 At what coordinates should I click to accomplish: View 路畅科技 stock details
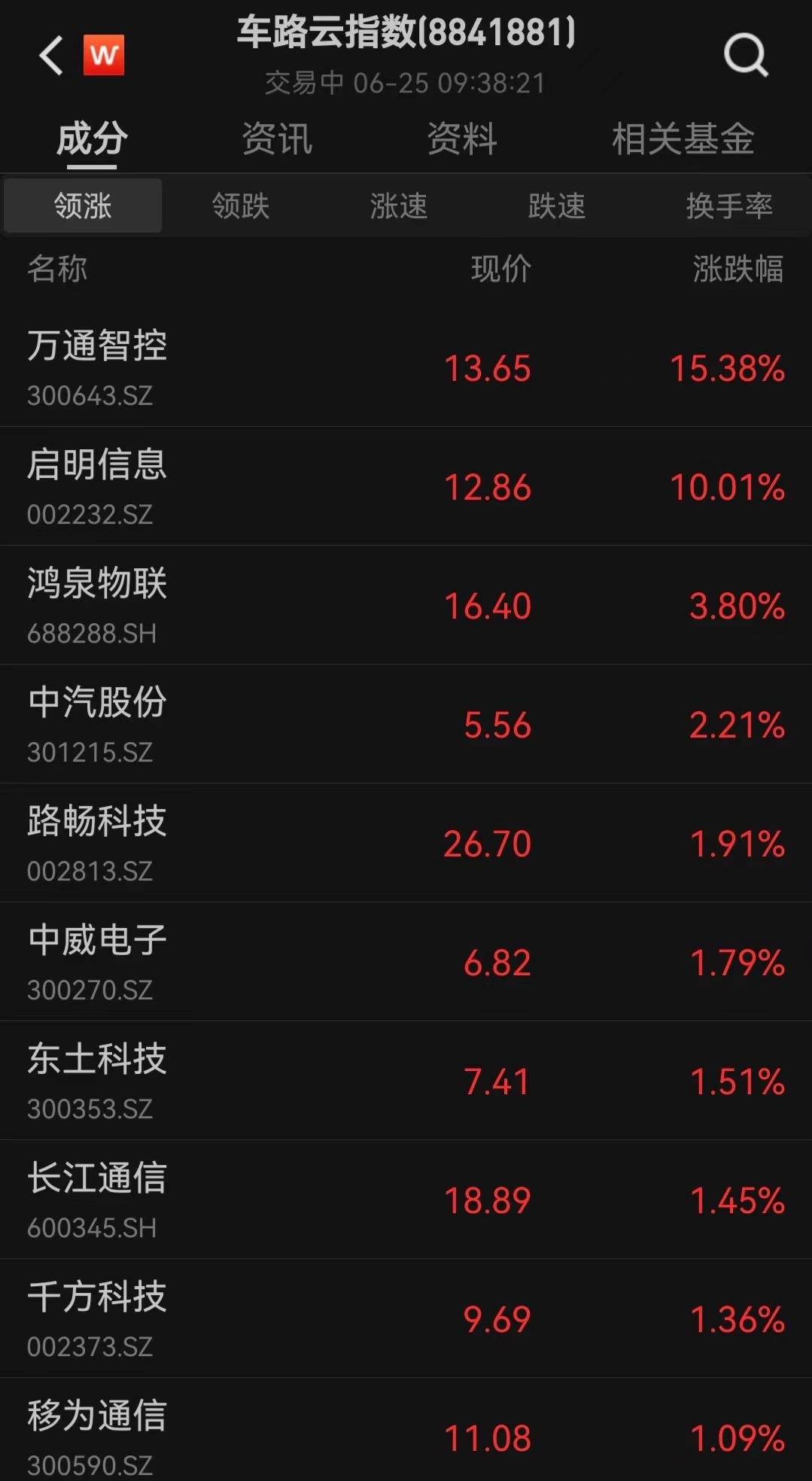(x=406, y=844)
